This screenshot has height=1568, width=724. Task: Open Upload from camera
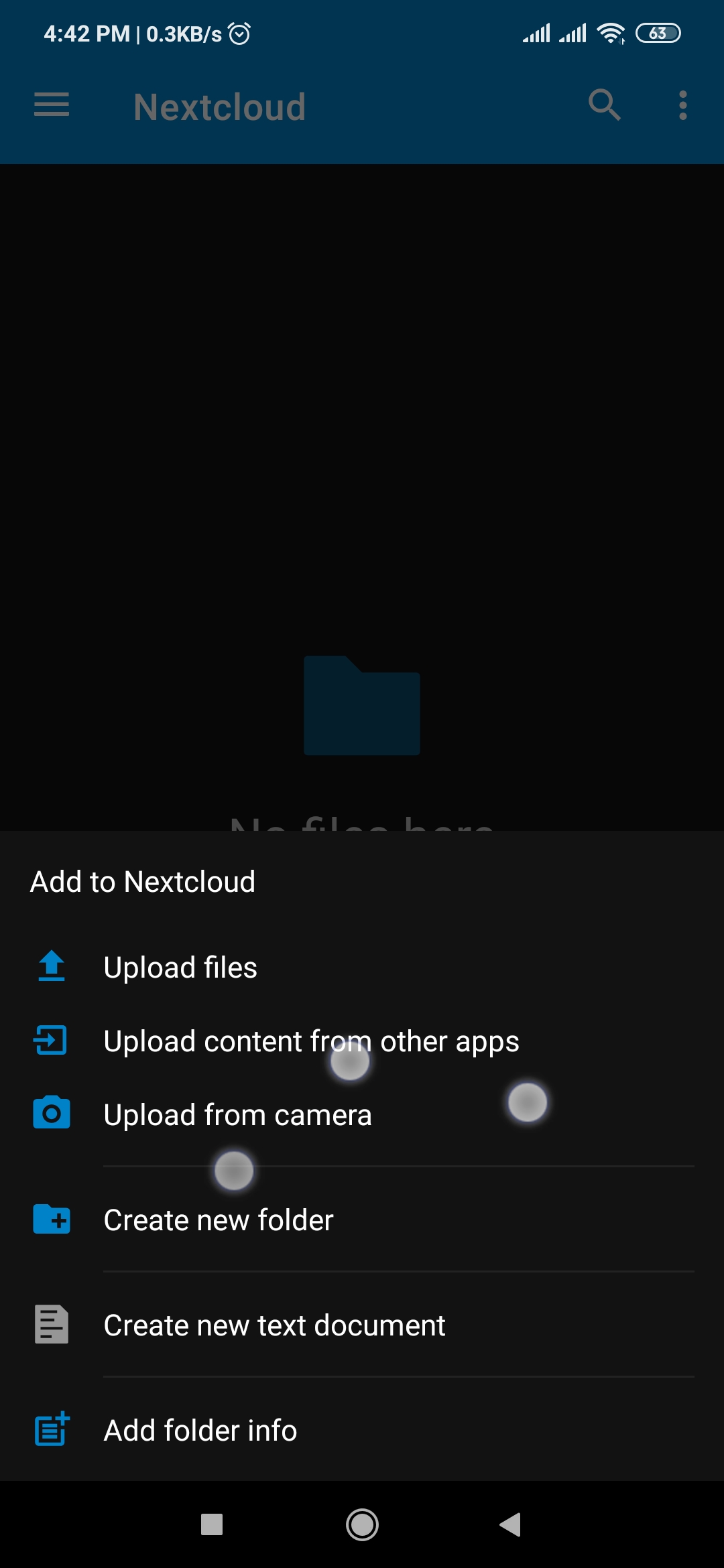coord(237,1115)
